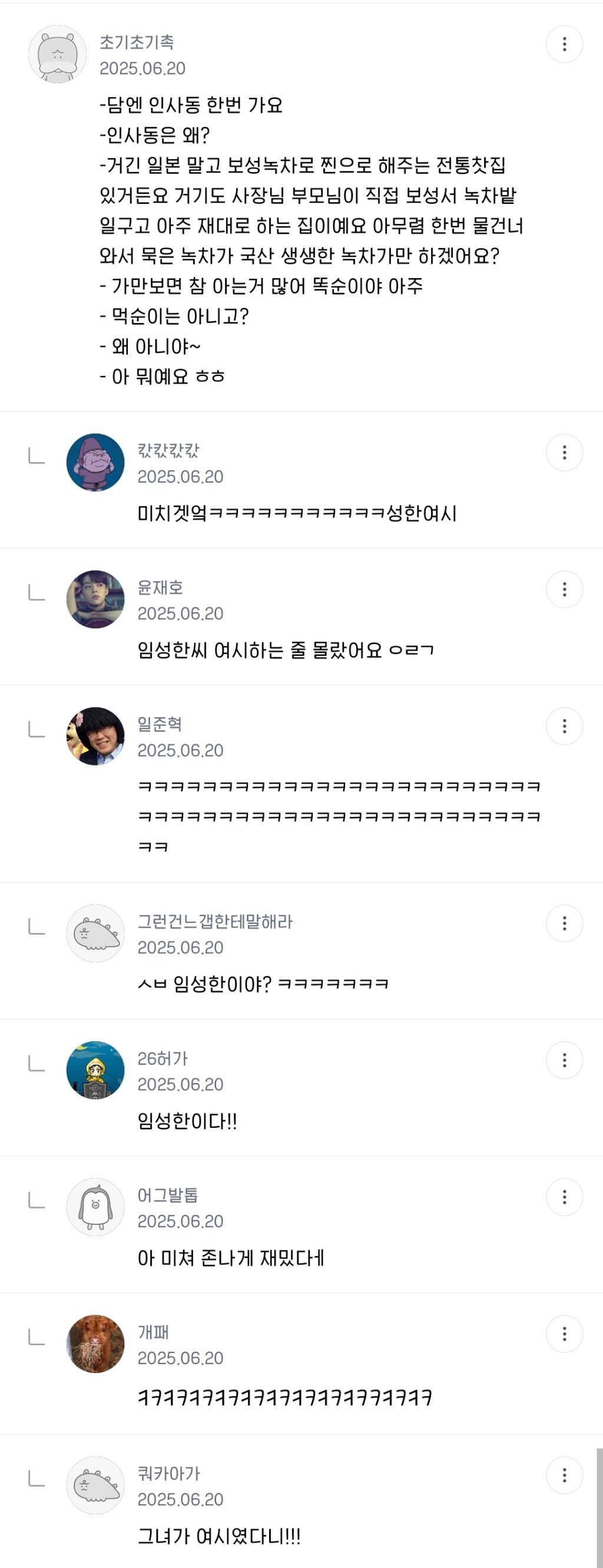
Task: Tap the three-dot menu on 윤재호's reply
Action: 564,589
